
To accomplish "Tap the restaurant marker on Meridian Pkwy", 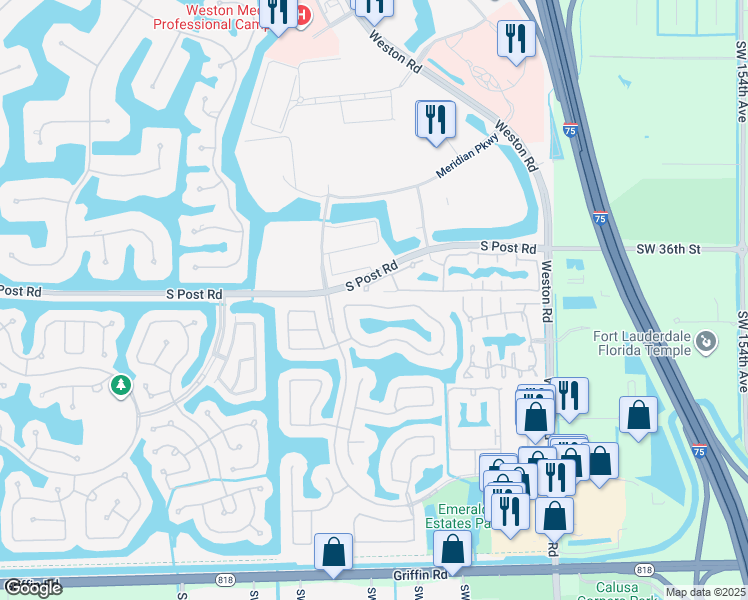I will [436, 120].
